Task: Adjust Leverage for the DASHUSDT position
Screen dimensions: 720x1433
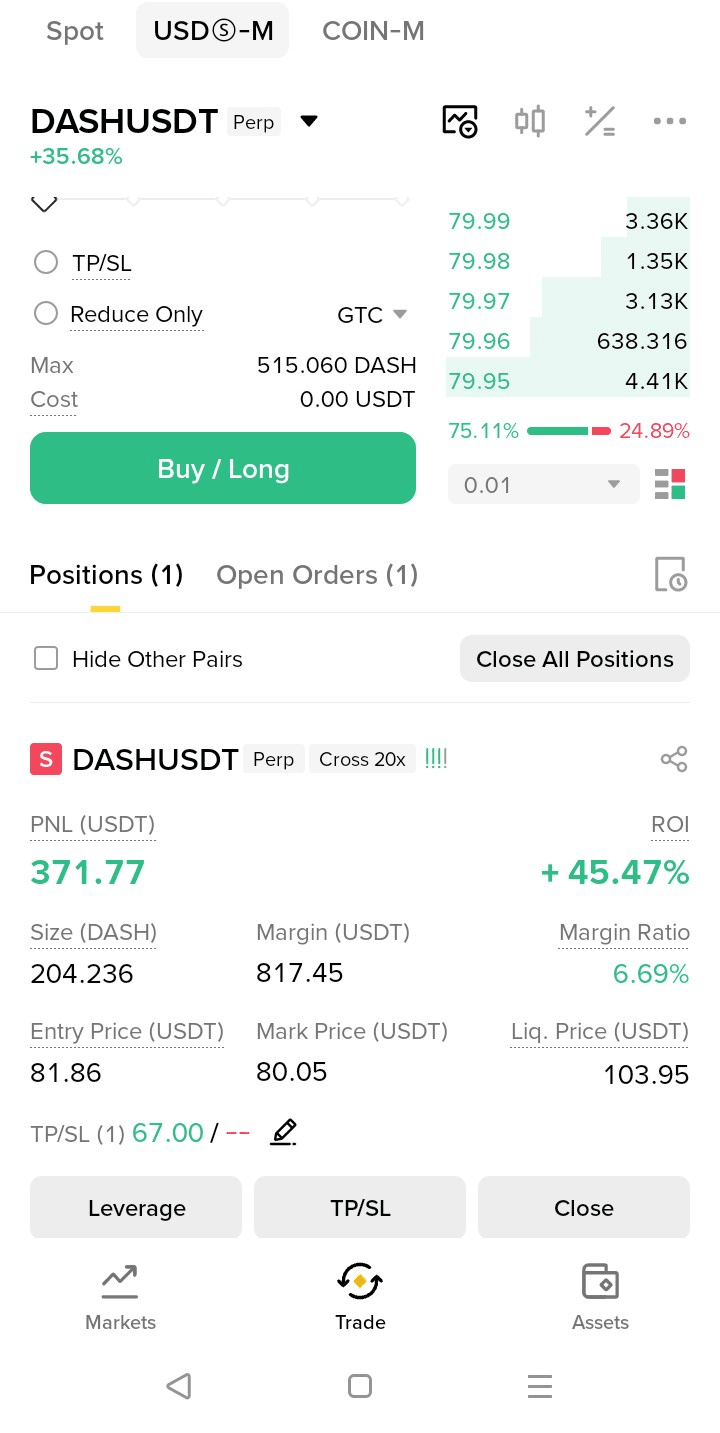Action: click(136, 1208)
